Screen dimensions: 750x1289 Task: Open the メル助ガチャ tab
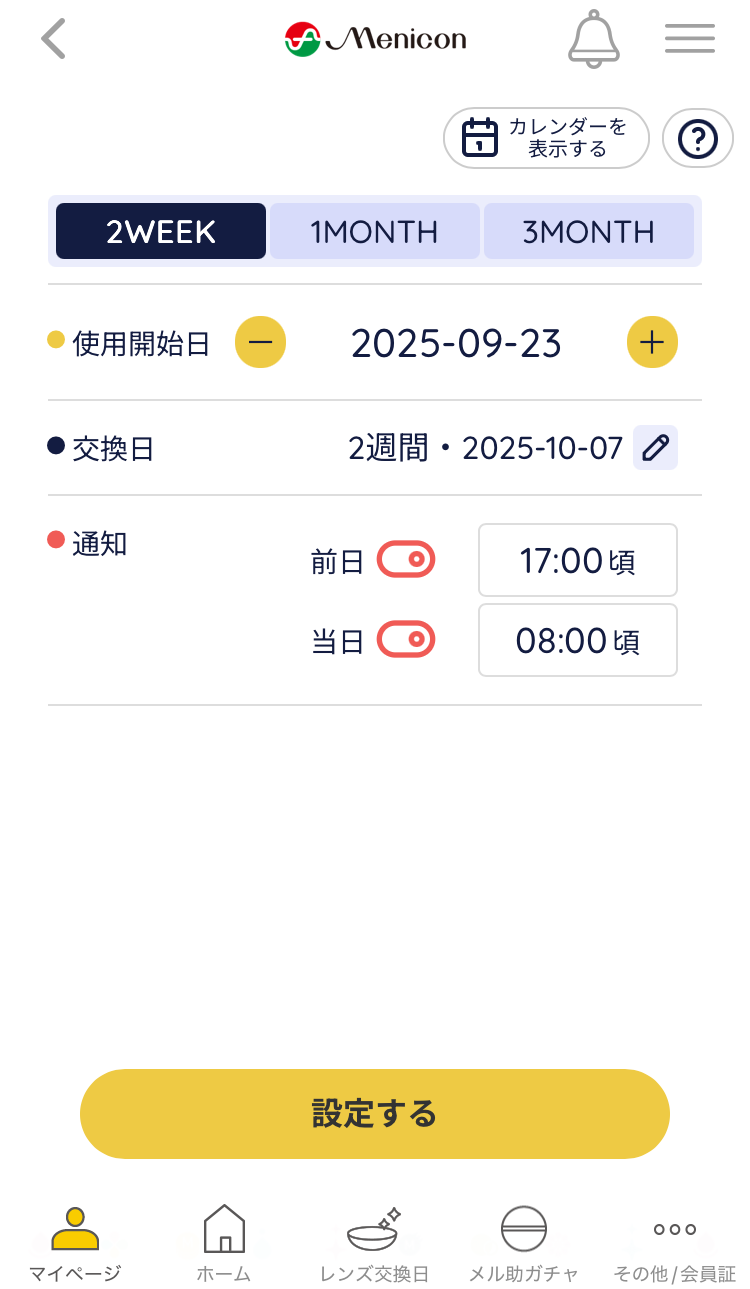[524, 1245]
